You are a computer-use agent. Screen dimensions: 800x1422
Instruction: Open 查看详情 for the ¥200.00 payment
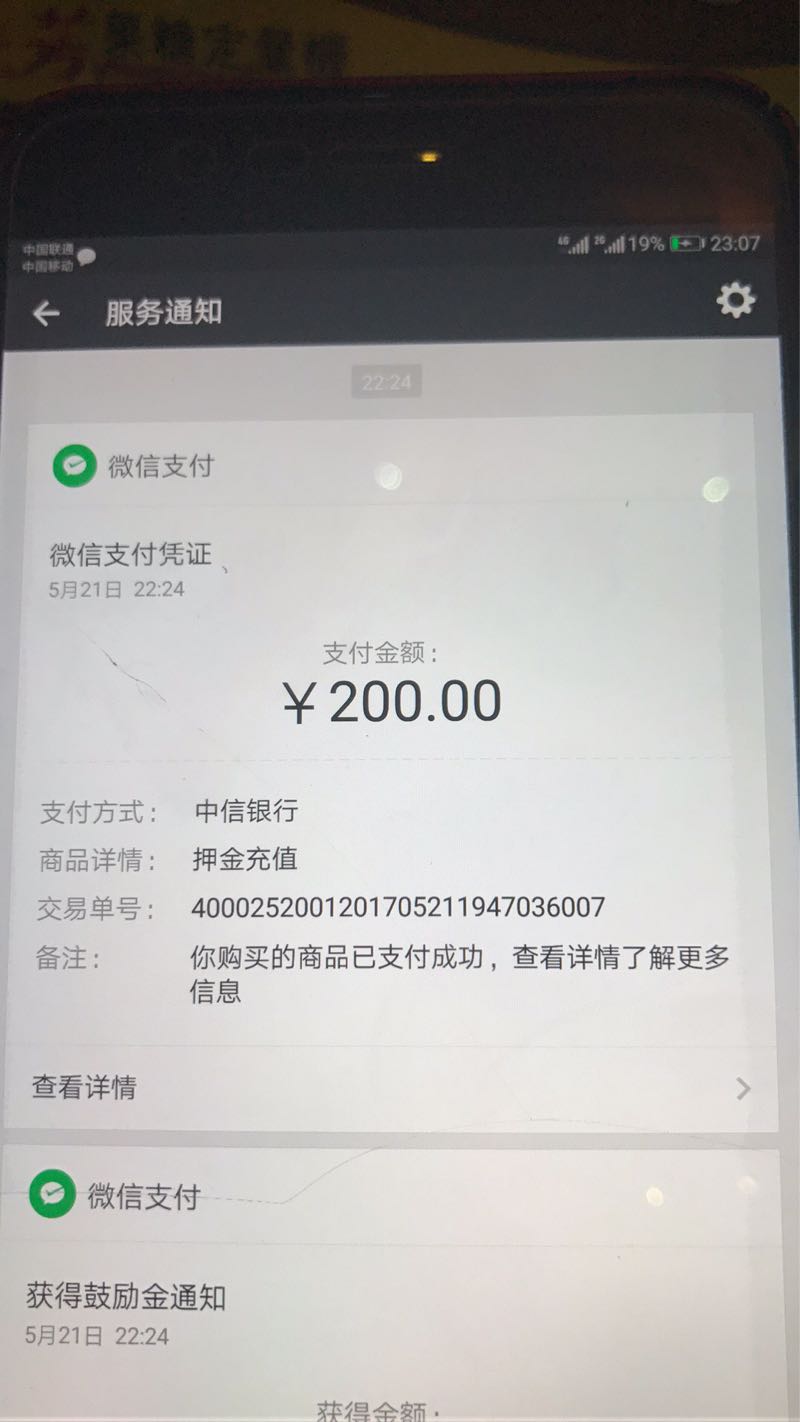tap(390, 1088)
